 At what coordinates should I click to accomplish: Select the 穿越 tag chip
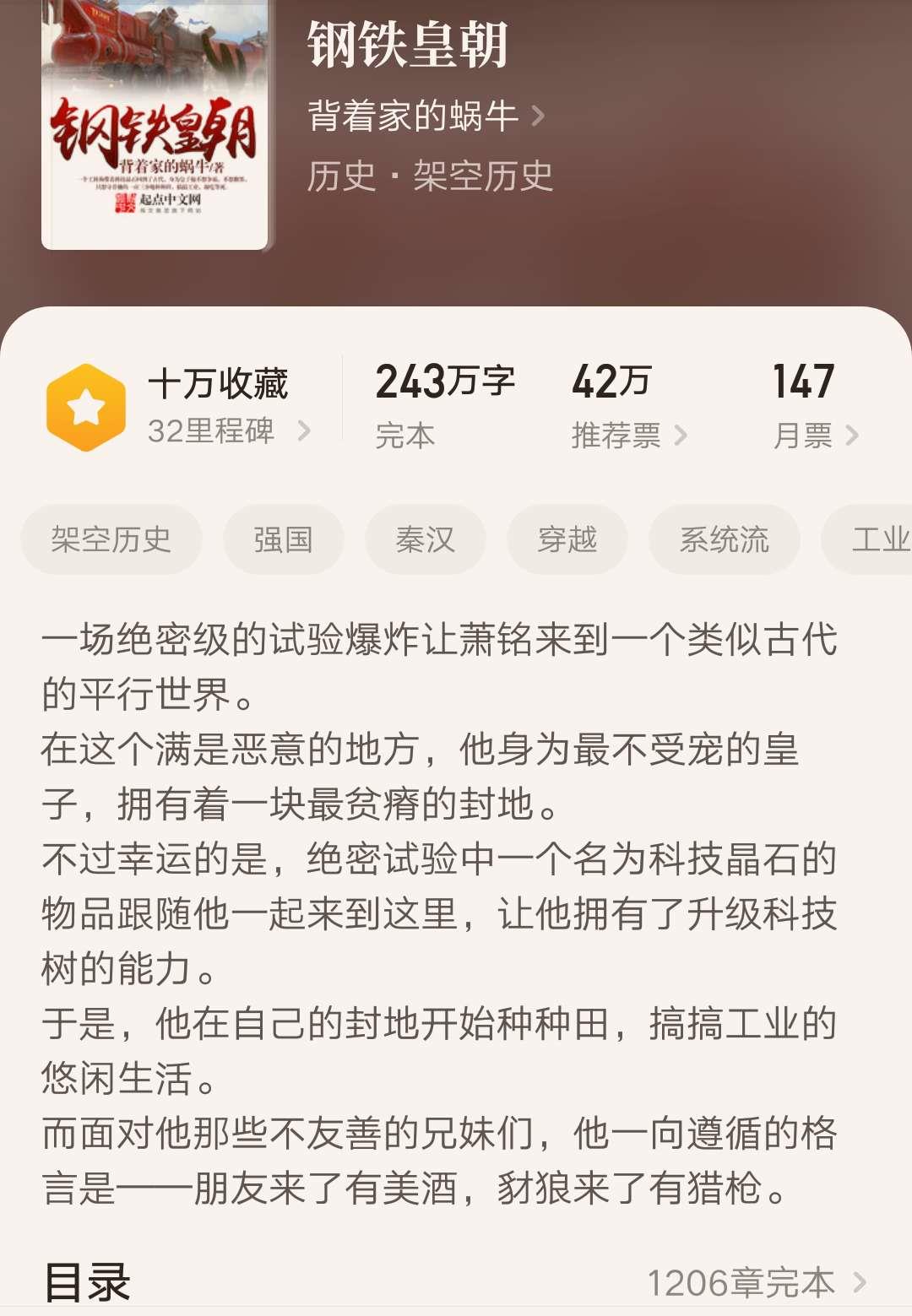click(567, 539)
